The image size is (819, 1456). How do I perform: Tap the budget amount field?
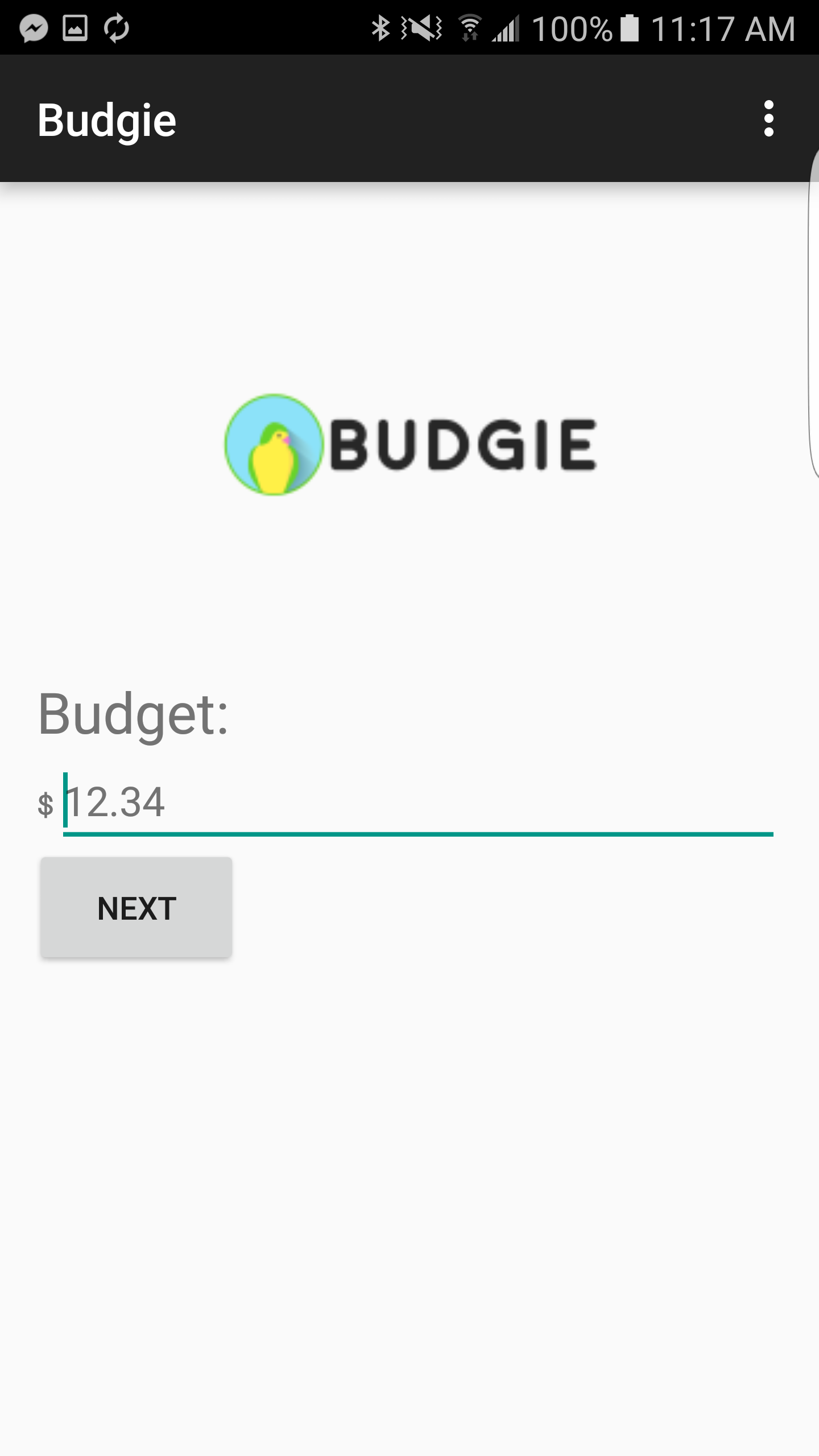[417, 803]
